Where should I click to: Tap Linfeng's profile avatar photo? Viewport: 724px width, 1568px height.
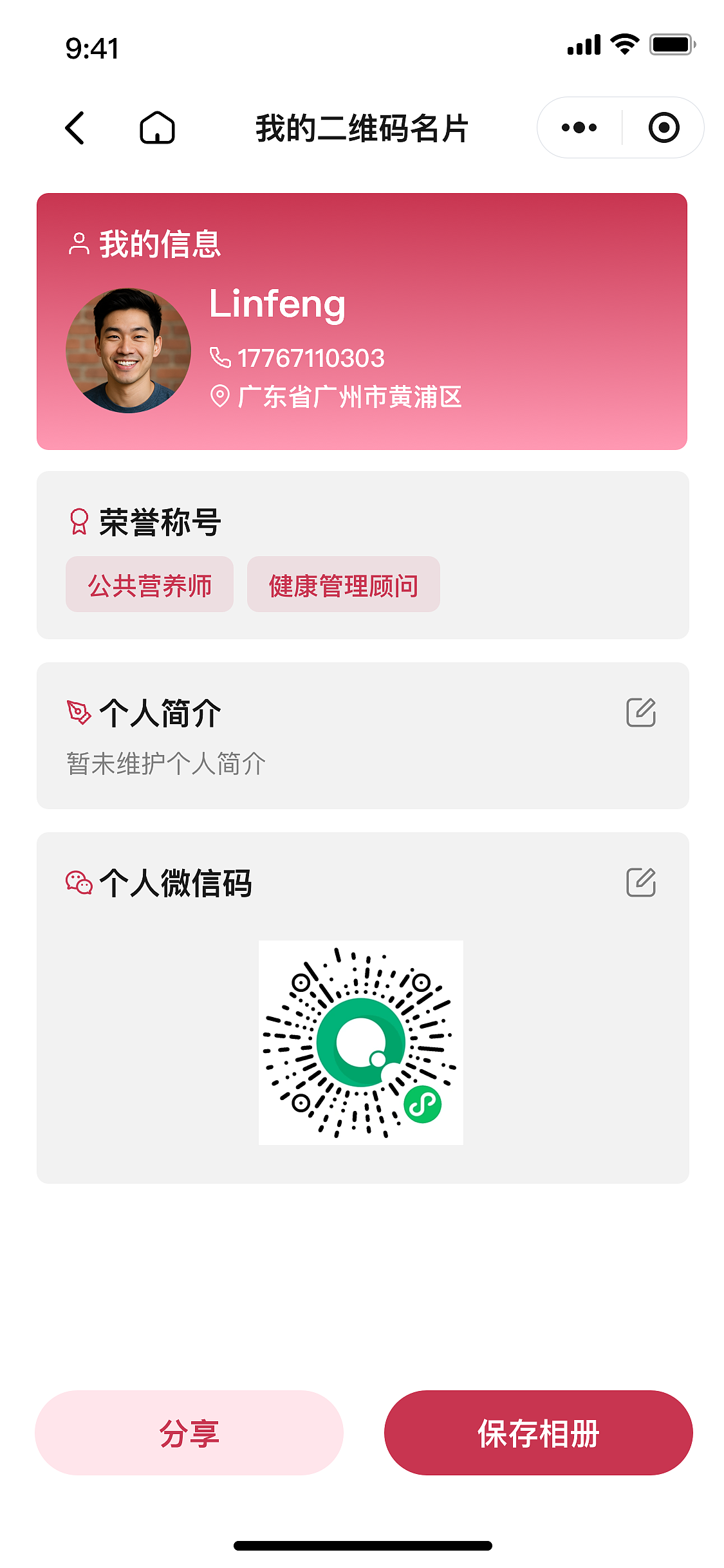127,350
